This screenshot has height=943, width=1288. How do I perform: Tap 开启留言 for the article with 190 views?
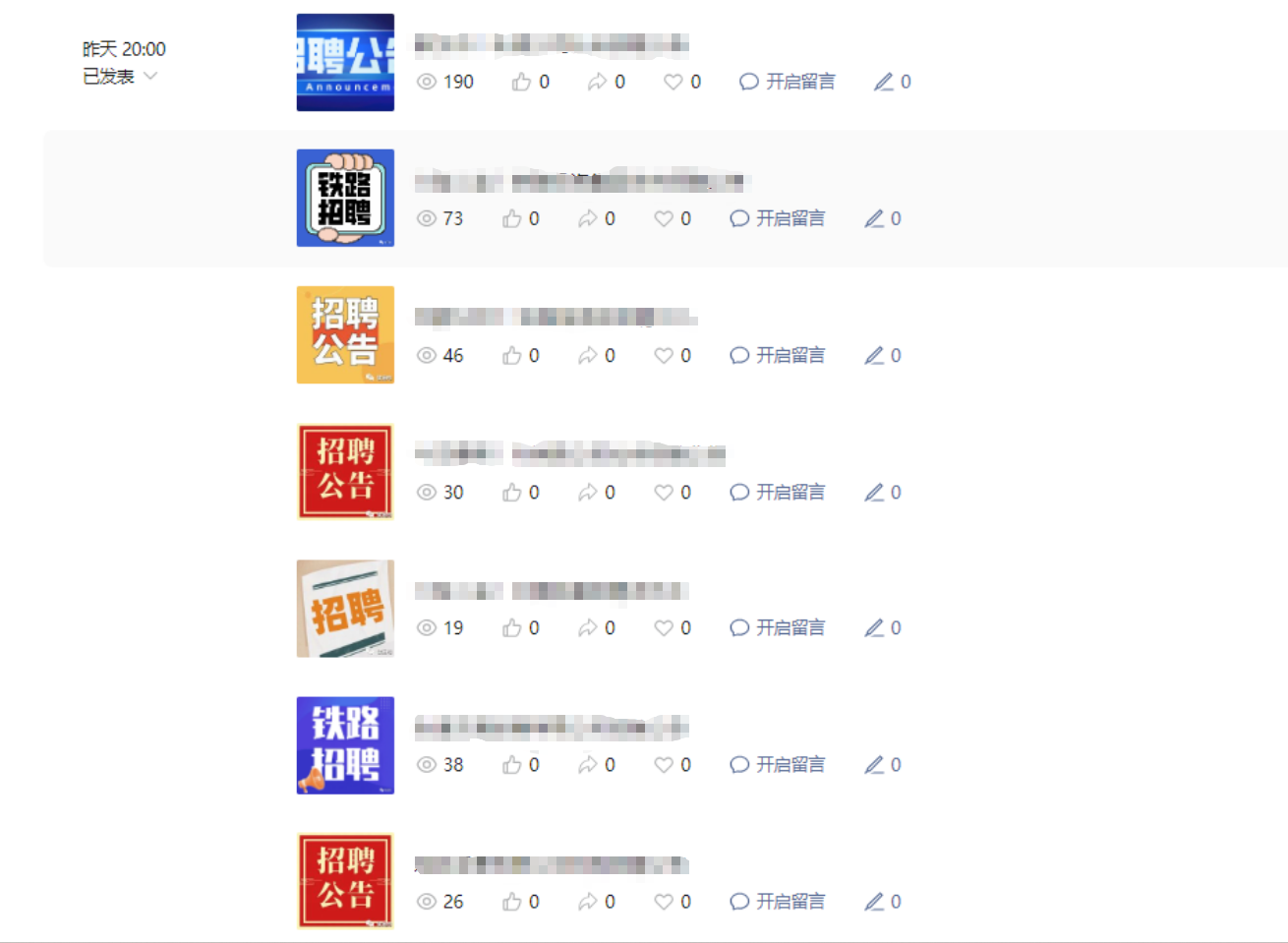click(x=788, y=82)
